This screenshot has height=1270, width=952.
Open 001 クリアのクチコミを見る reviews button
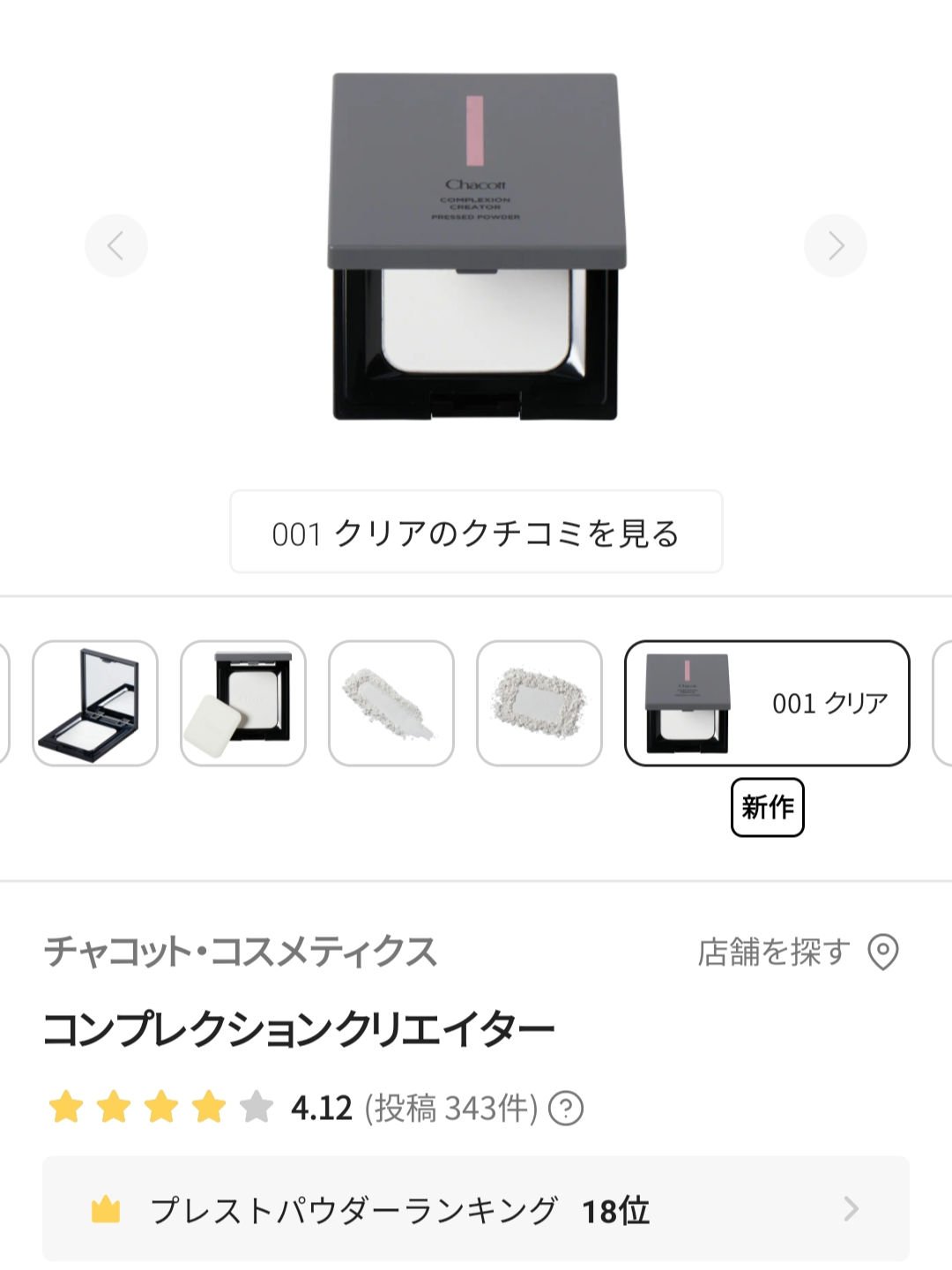click(x=476, y=532)
